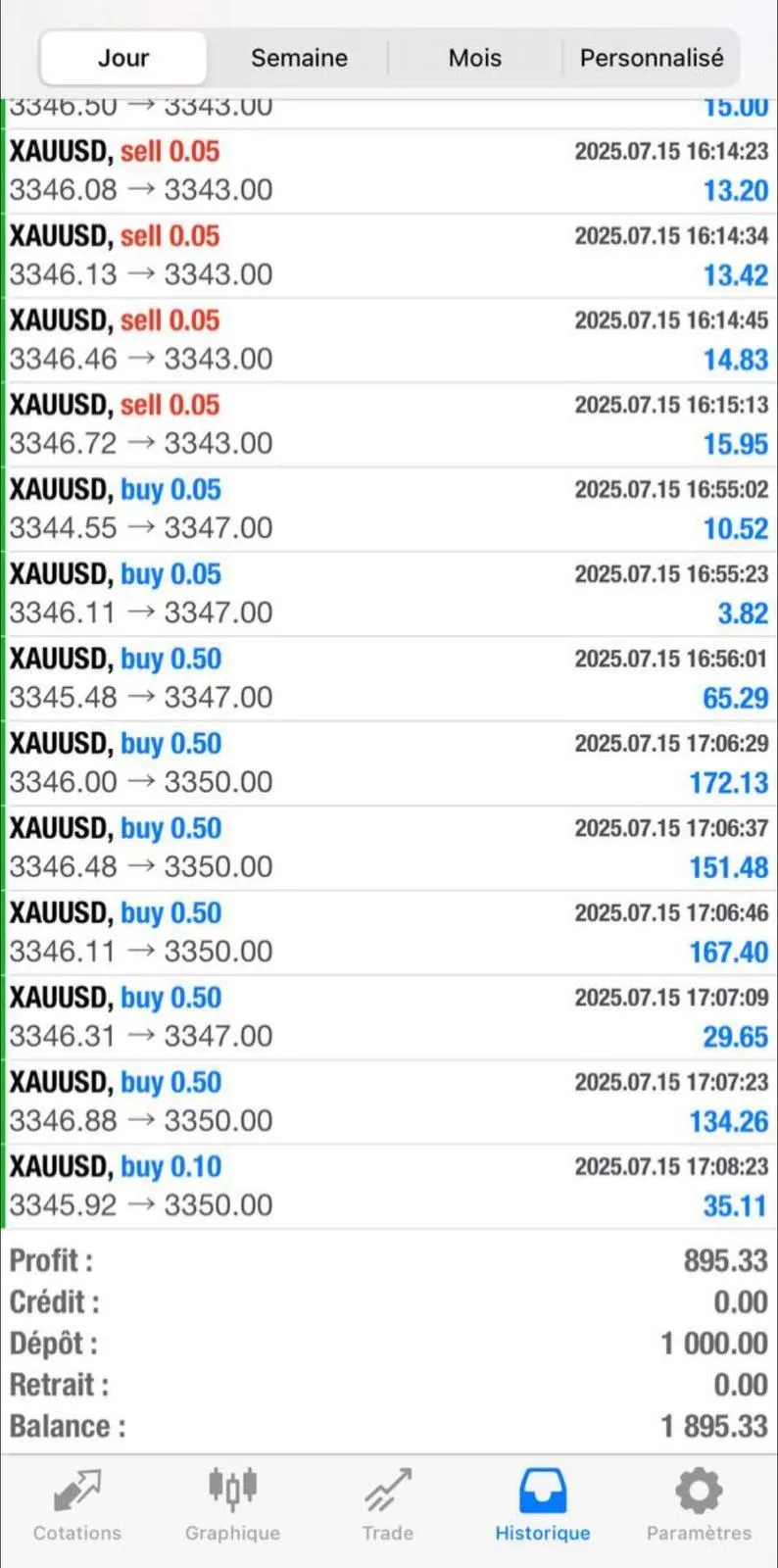Screen dimensions: 778x1568
Task: Expand the buy trade from 17:07:09
Action: [x=389, y=1017]
